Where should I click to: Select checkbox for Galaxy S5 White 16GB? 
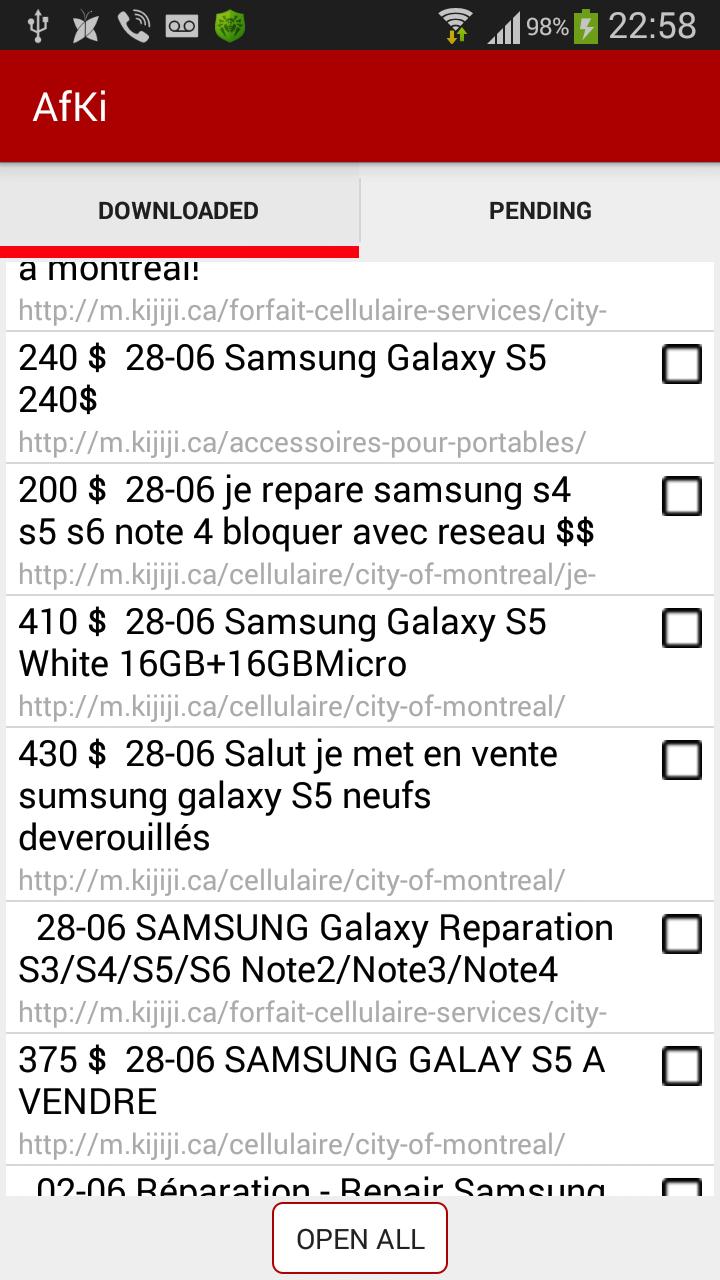tap(682, 628)
